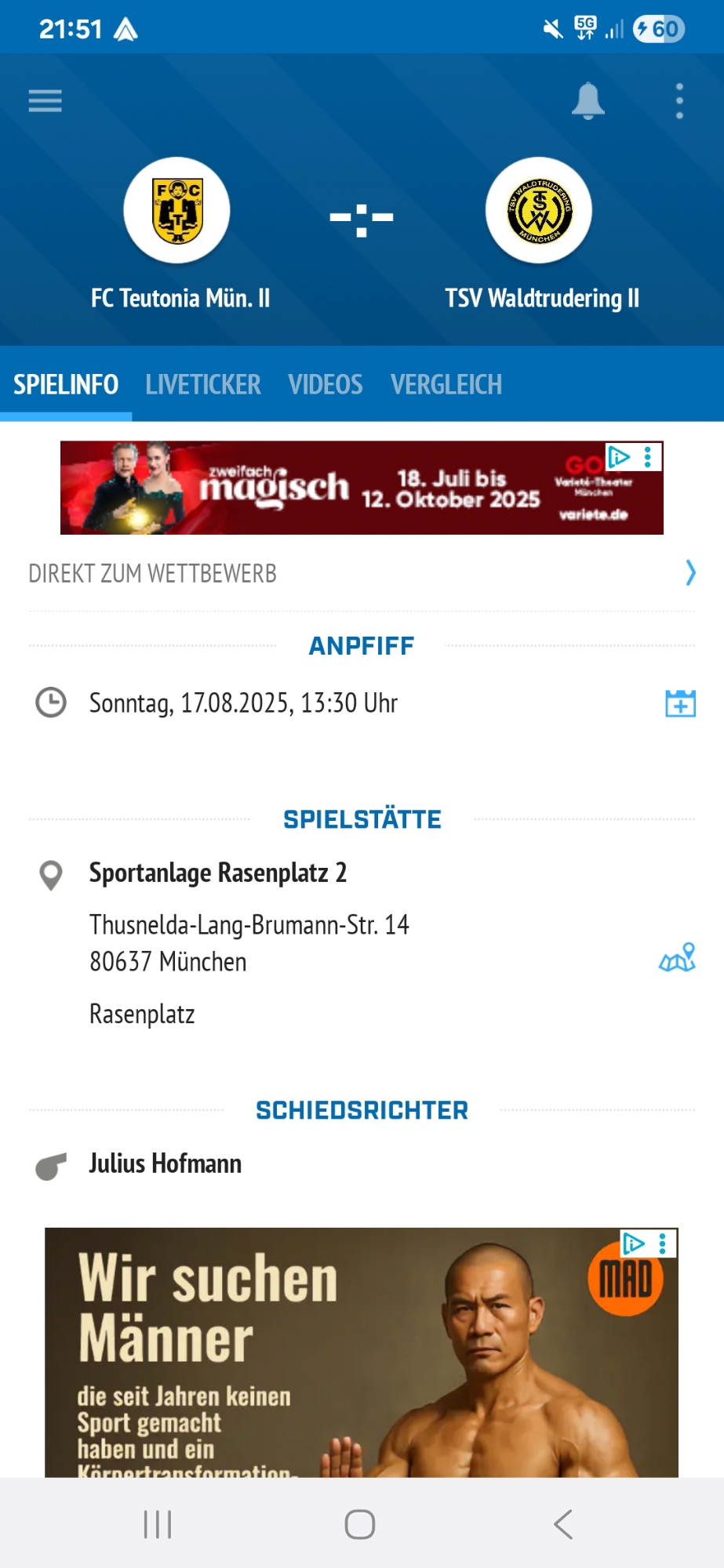Open TSV Waldtrudering II team page
The image size is (724, 1568).
pos(539,211)
